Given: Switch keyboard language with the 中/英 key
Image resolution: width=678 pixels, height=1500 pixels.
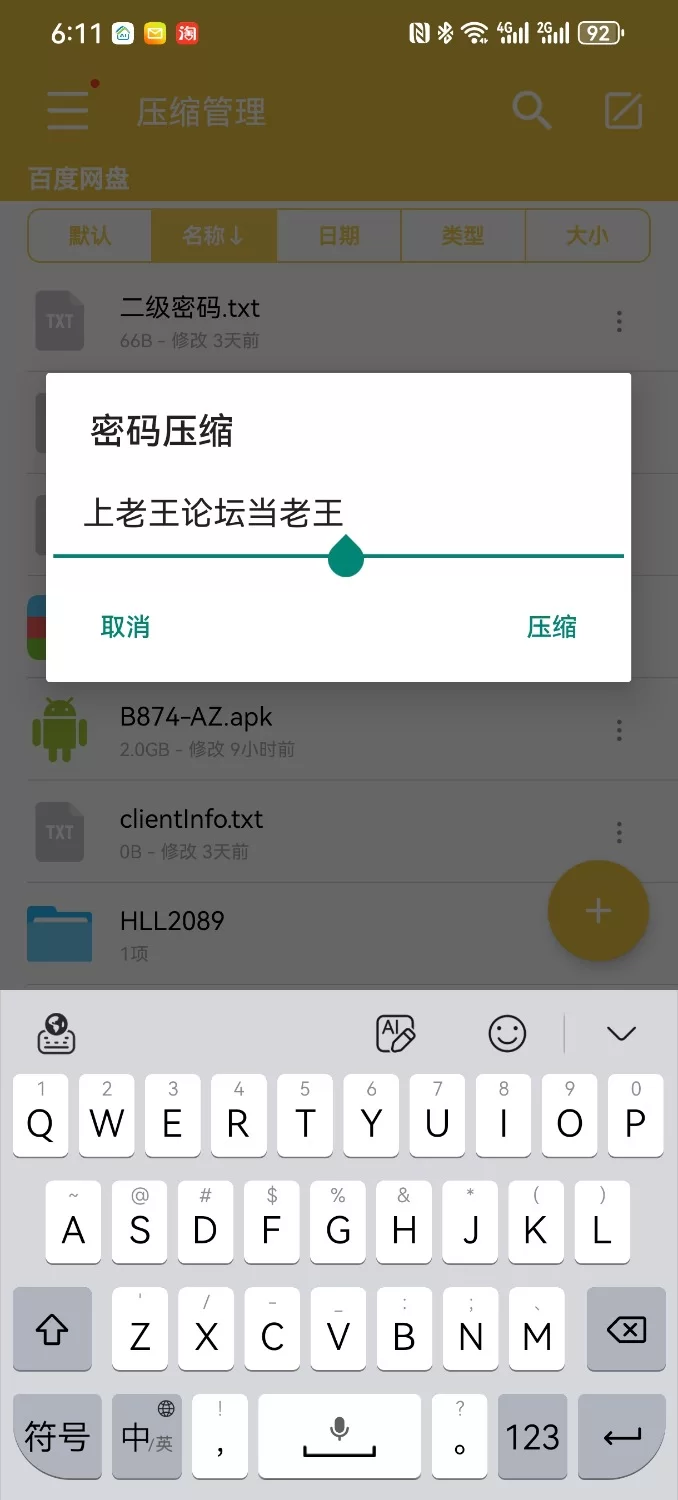Looking at the screenshot, I should pos(148,1437).
